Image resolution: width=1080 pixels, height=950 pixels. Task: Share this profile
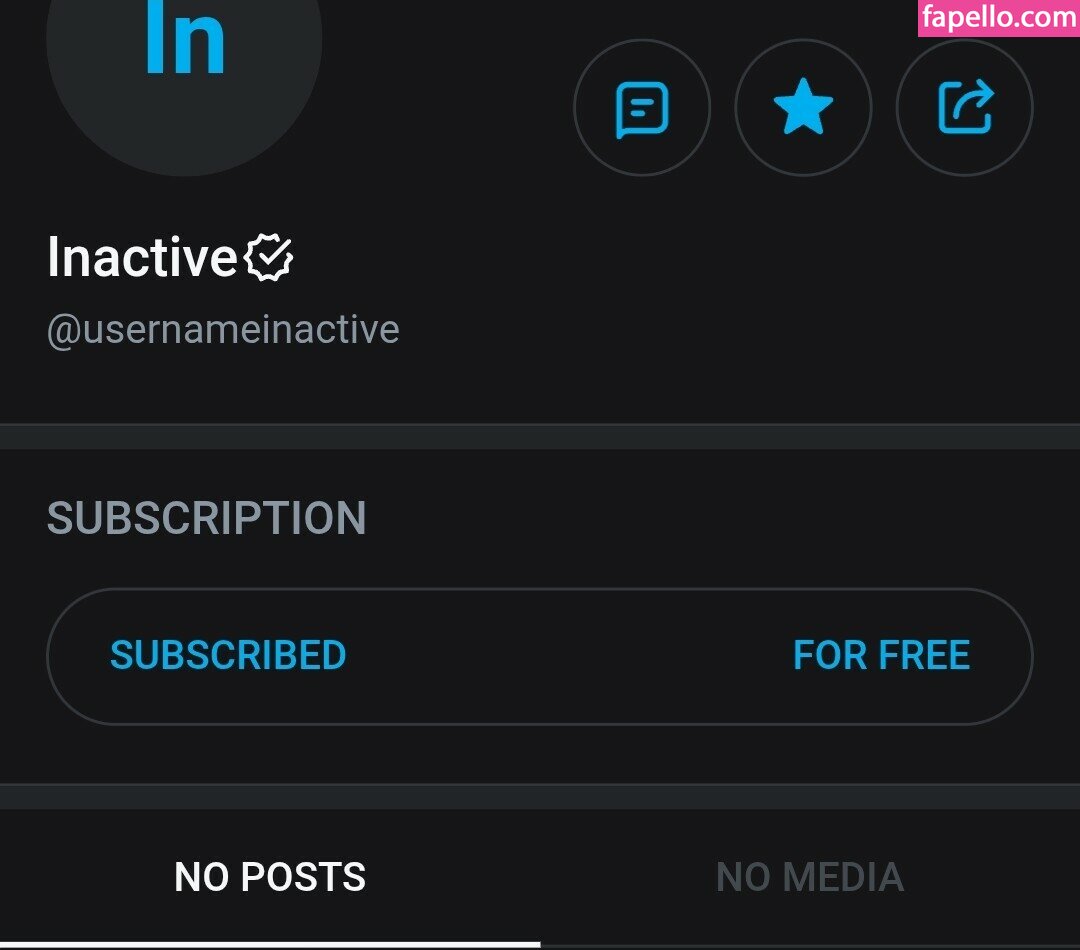click(964, 108)
